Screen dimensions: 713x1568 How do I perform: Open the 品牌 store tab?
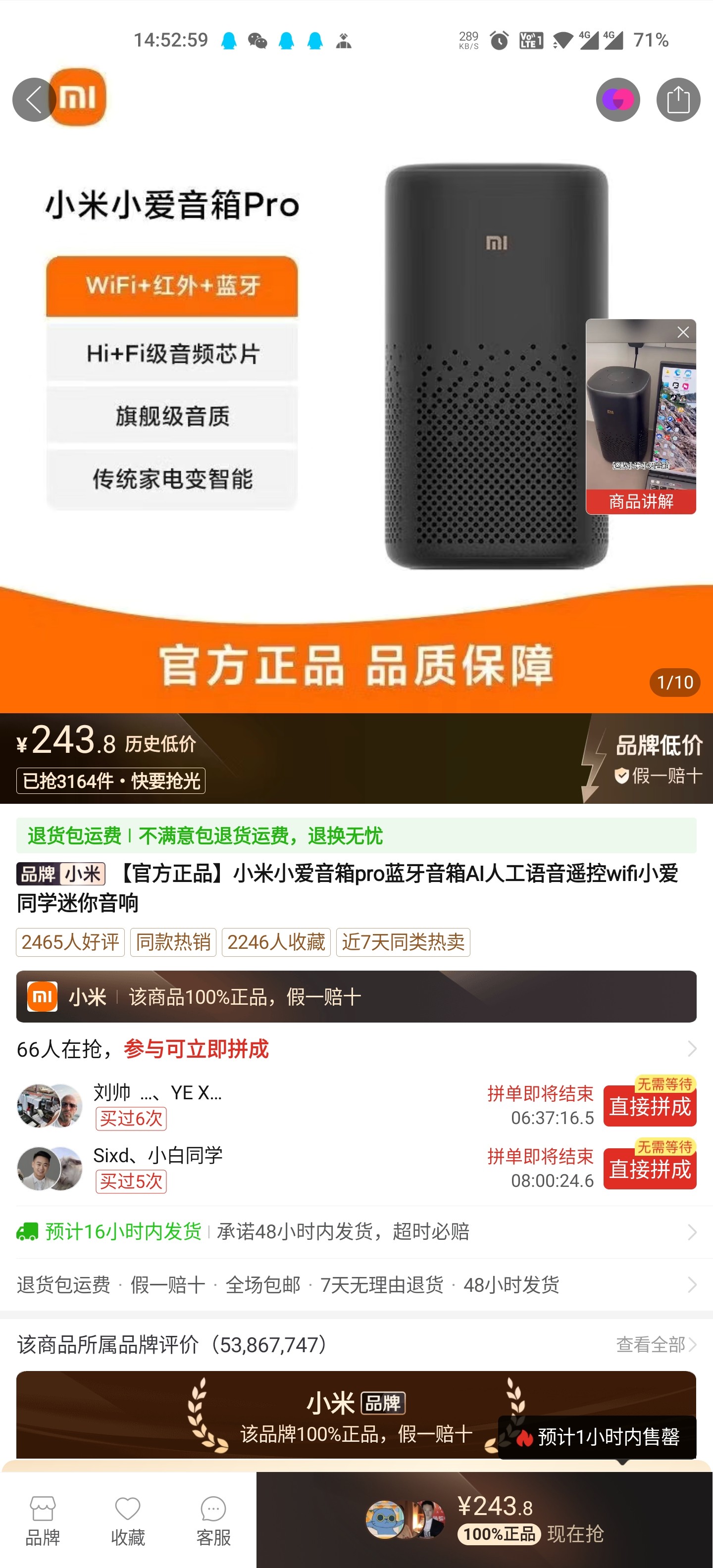[43, 1521]
